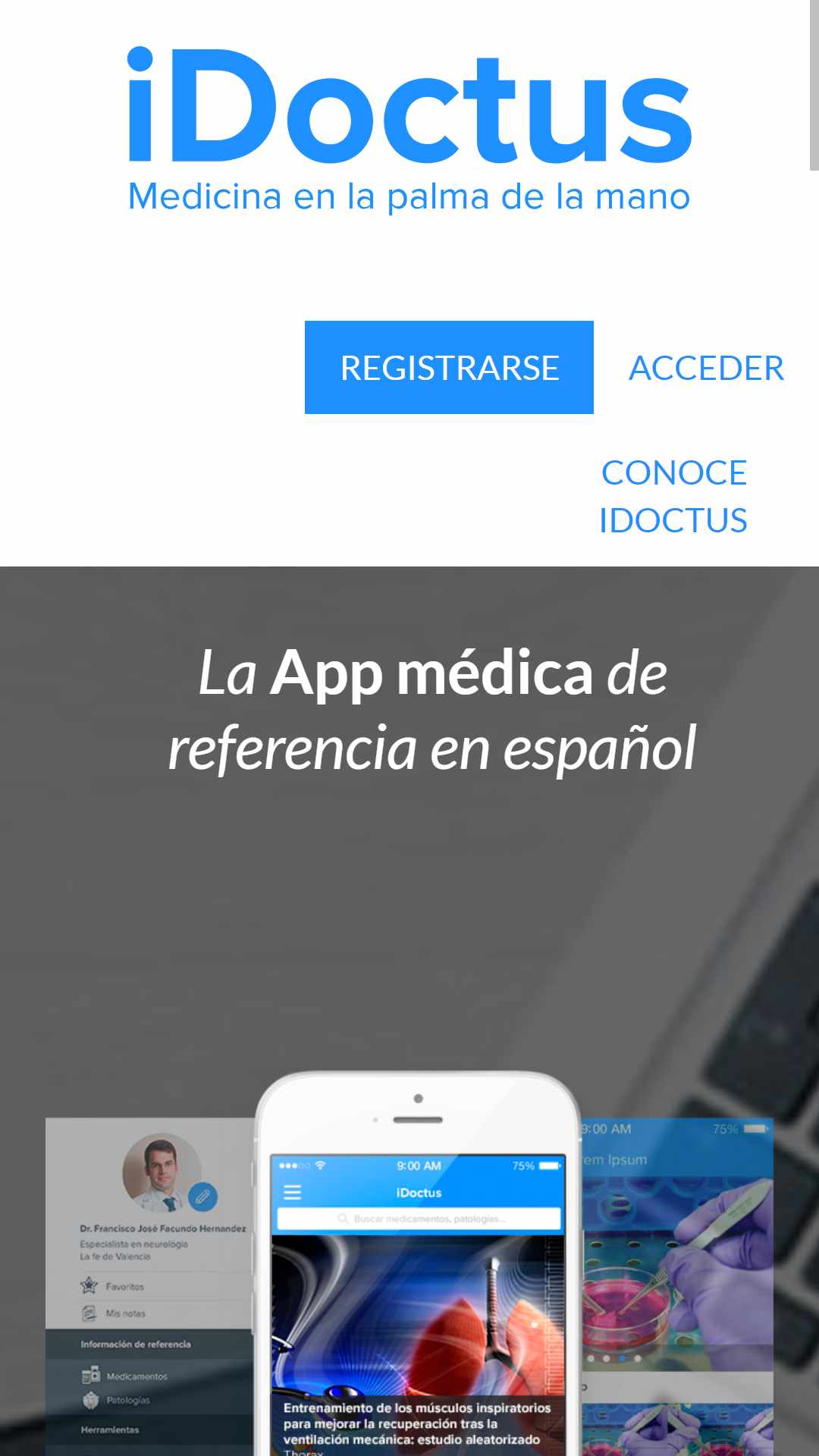Open the CONOCE IDOCTUS link

(673, 496)
